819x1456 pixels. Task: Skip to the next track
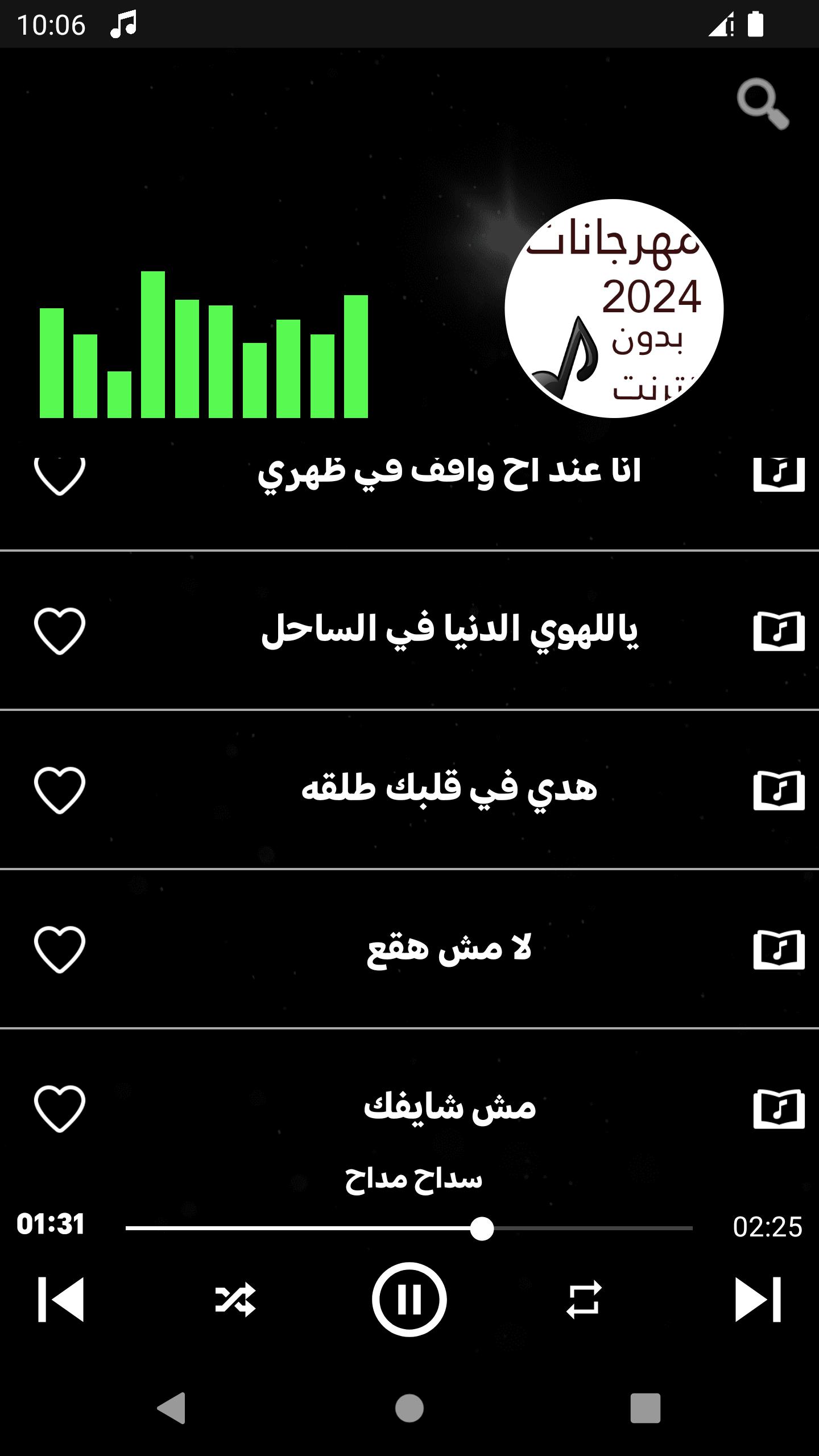(x=758, y=1300)
